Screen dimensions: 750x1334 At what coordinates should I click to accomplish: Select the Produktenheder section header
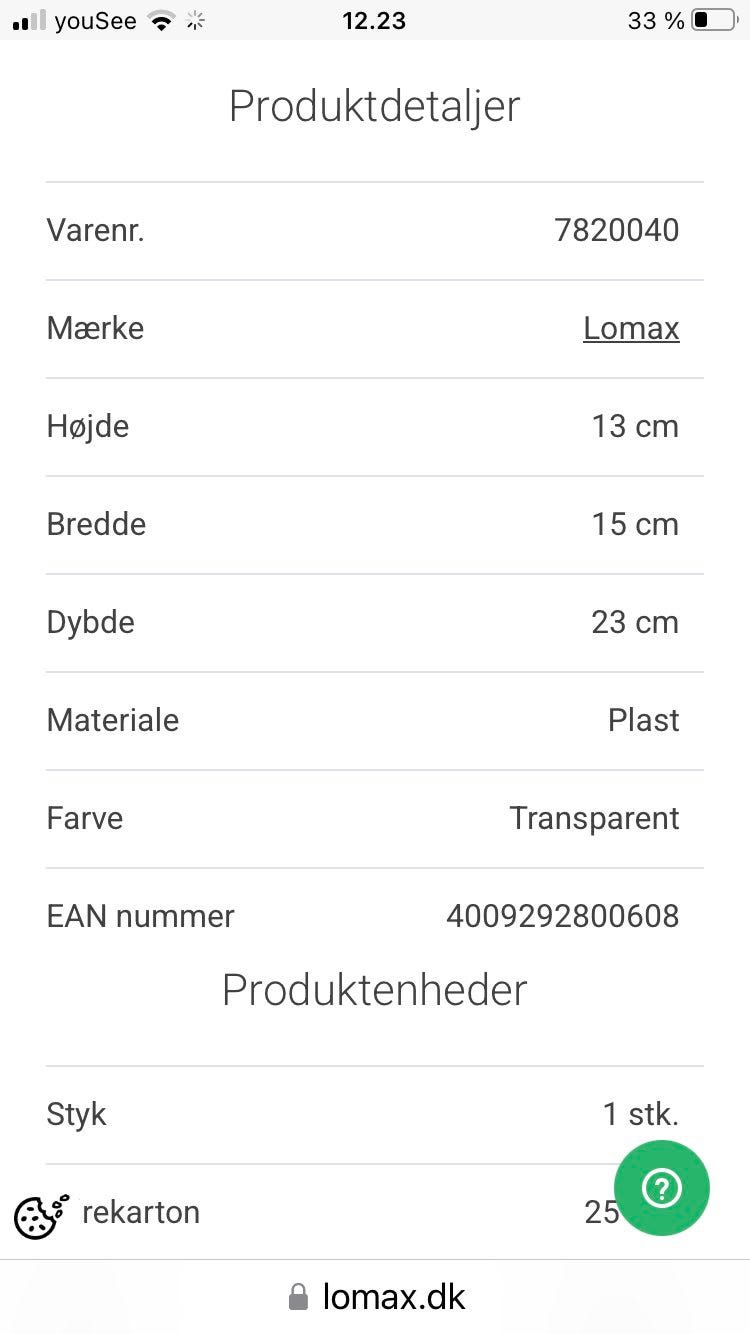pos(374,990)
